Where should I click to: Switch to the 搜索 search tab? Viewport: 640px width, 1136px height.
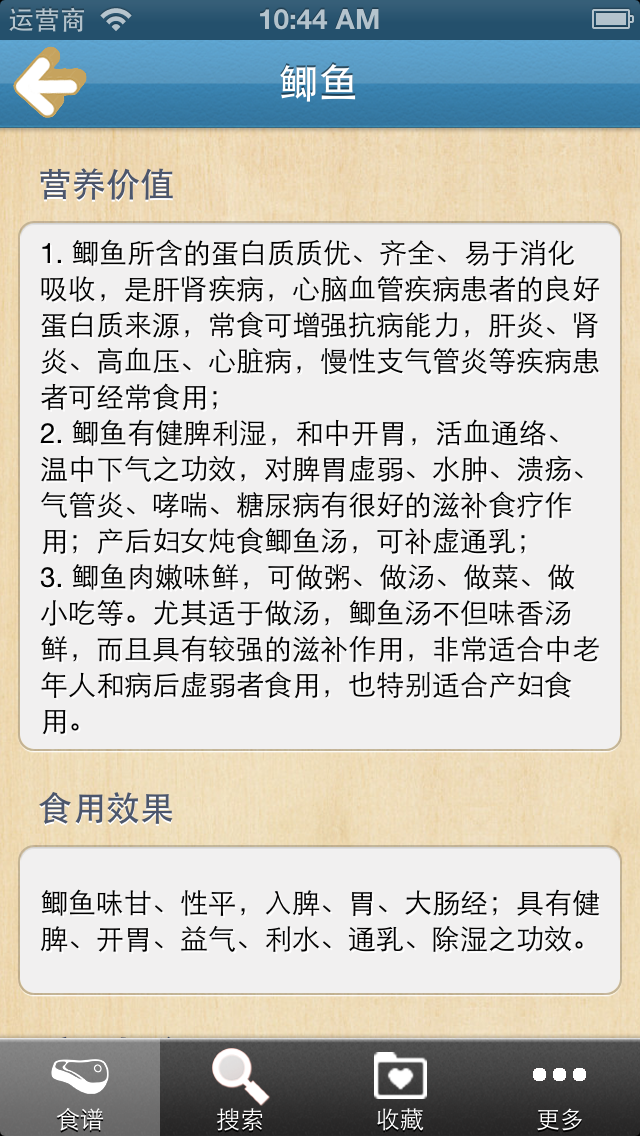click(x=240, y=1088)
